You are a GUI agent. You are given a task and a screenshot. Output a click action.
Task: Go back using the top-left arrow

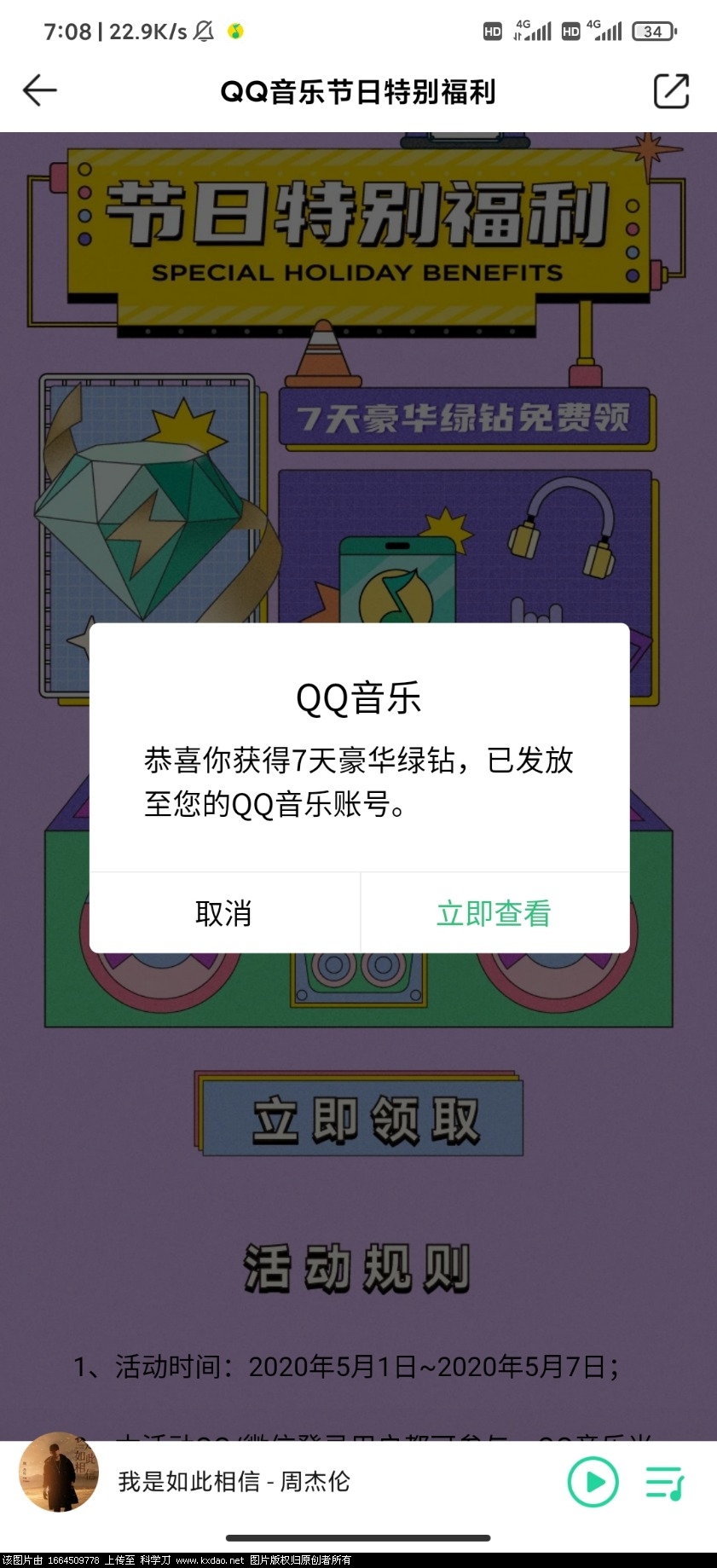(40, 90)
